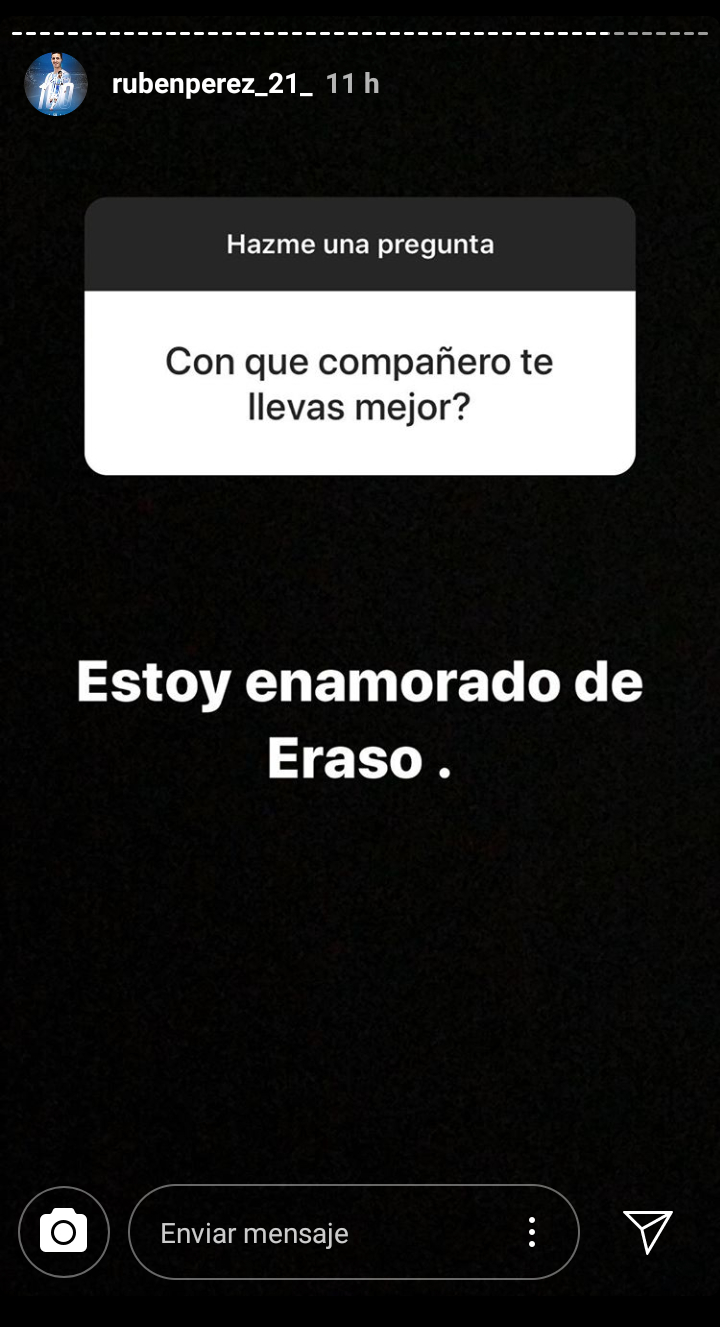Viewport: 720px width, 1327px height.
Task: Tap the rubenperez_21_ username
Action: click(x=212, y=84)
